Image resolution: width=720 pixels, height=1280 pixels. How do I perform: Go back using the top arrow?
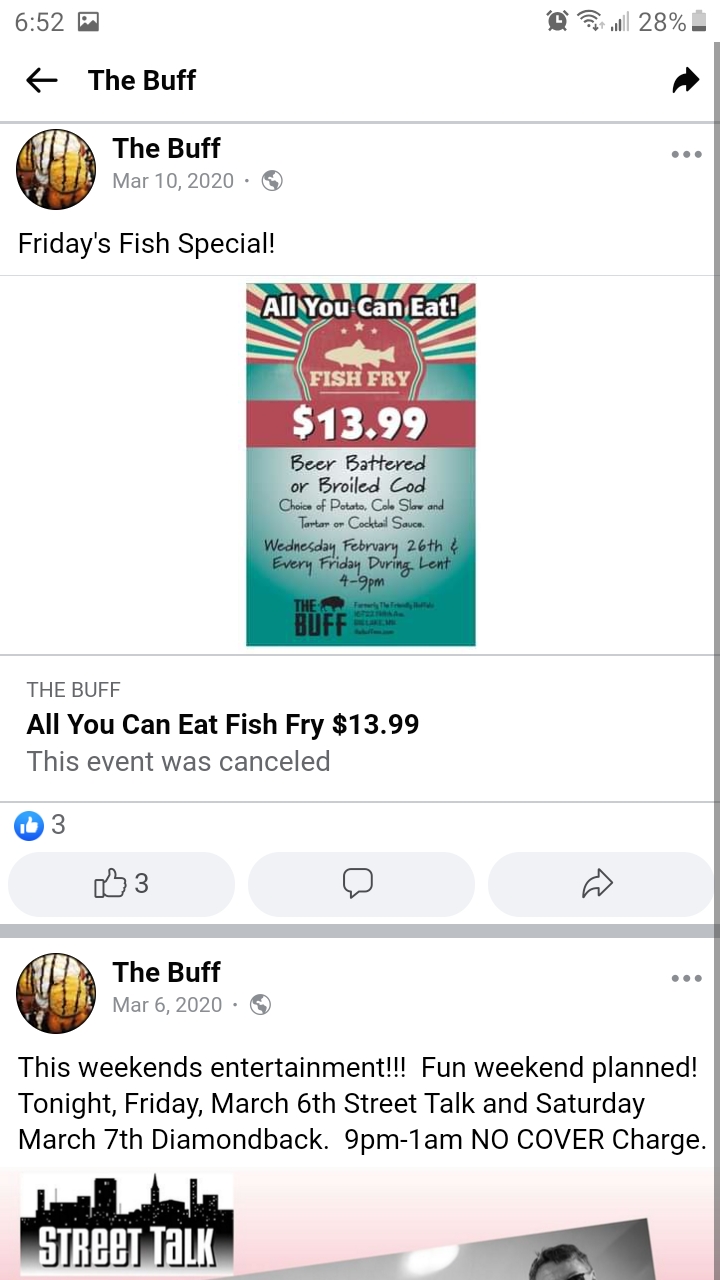(x=41, y=80)
